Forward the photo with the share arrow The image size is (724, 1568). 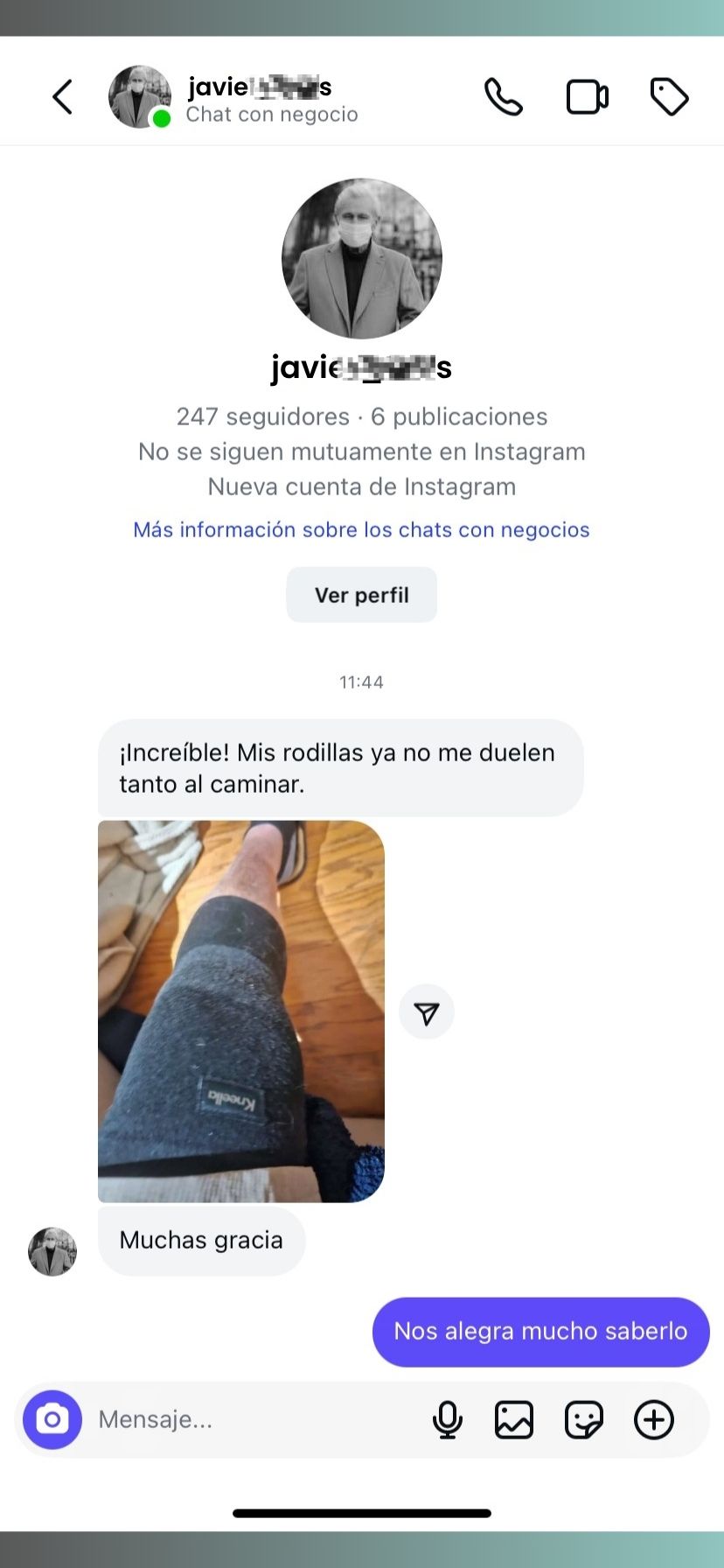click(427, 1012)
